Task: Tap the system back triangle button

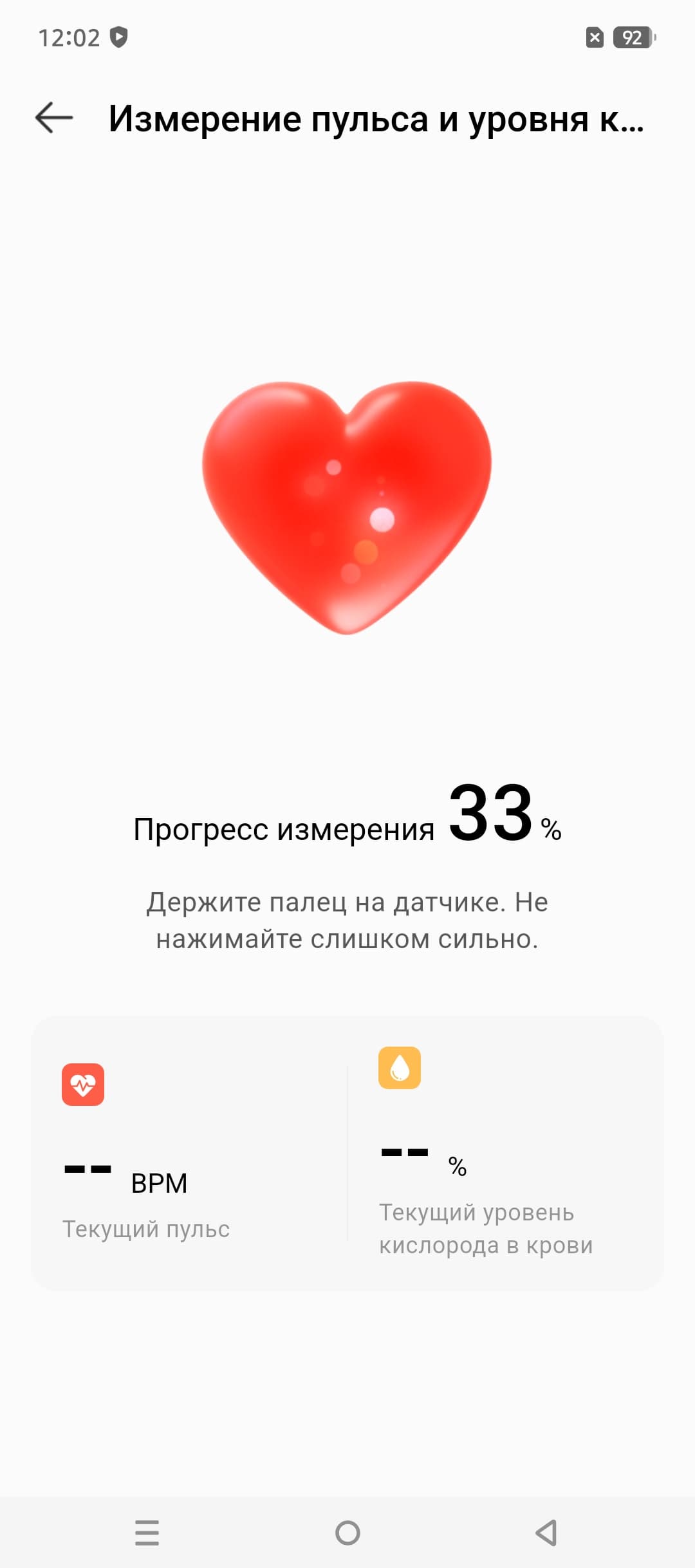Action: tap(546, 1533)
